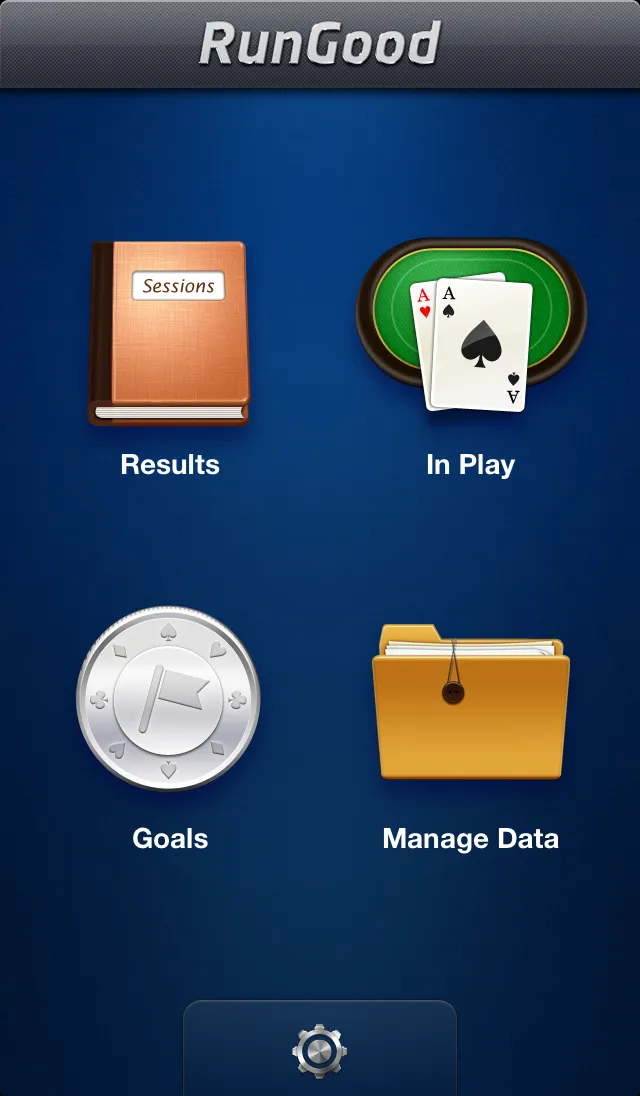Open the Goals coin
This screenshot has height=1096, width=640.
click(169, 697)
